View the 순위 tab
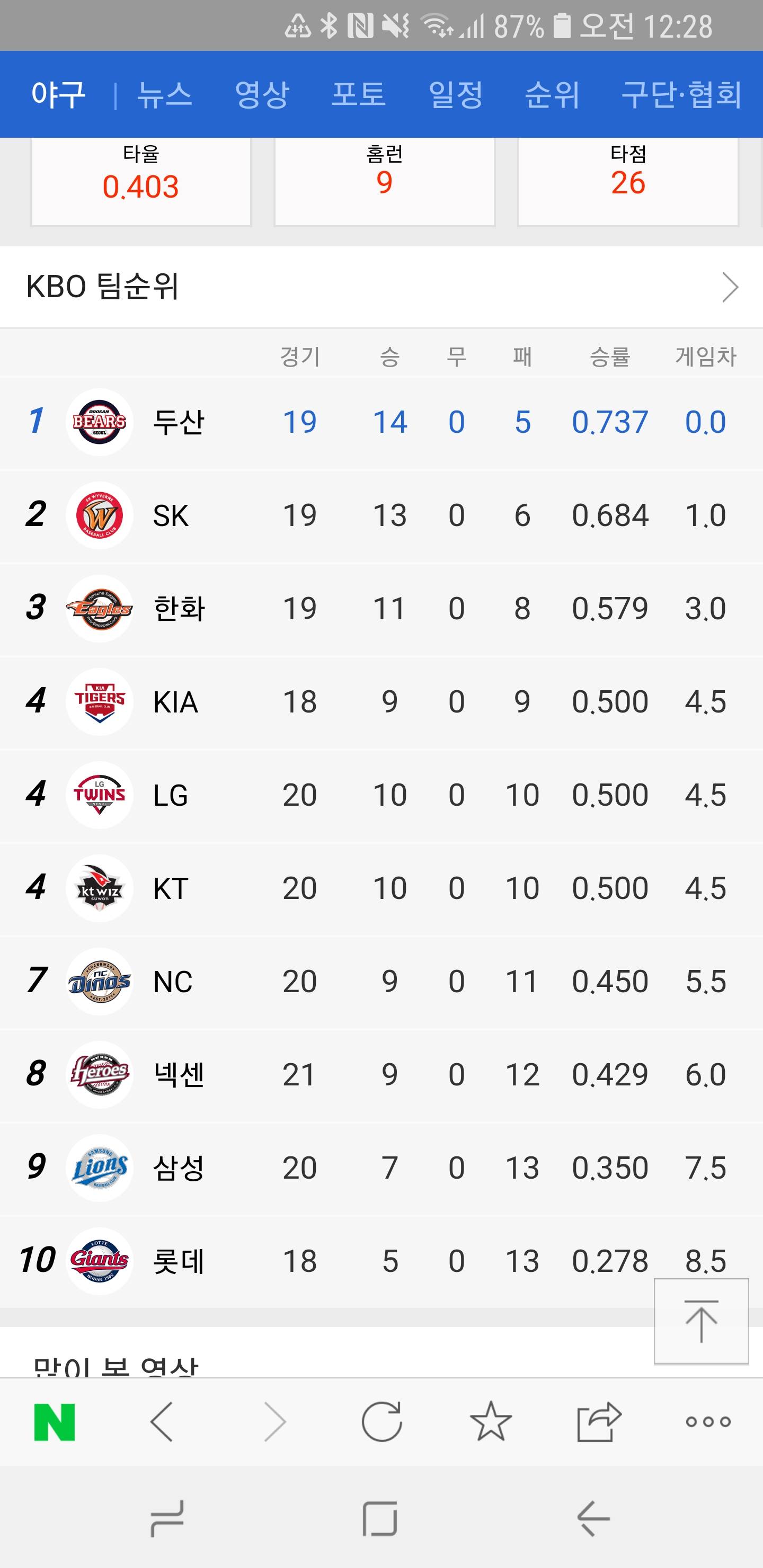763x1568 pixels. coord(552,95)
